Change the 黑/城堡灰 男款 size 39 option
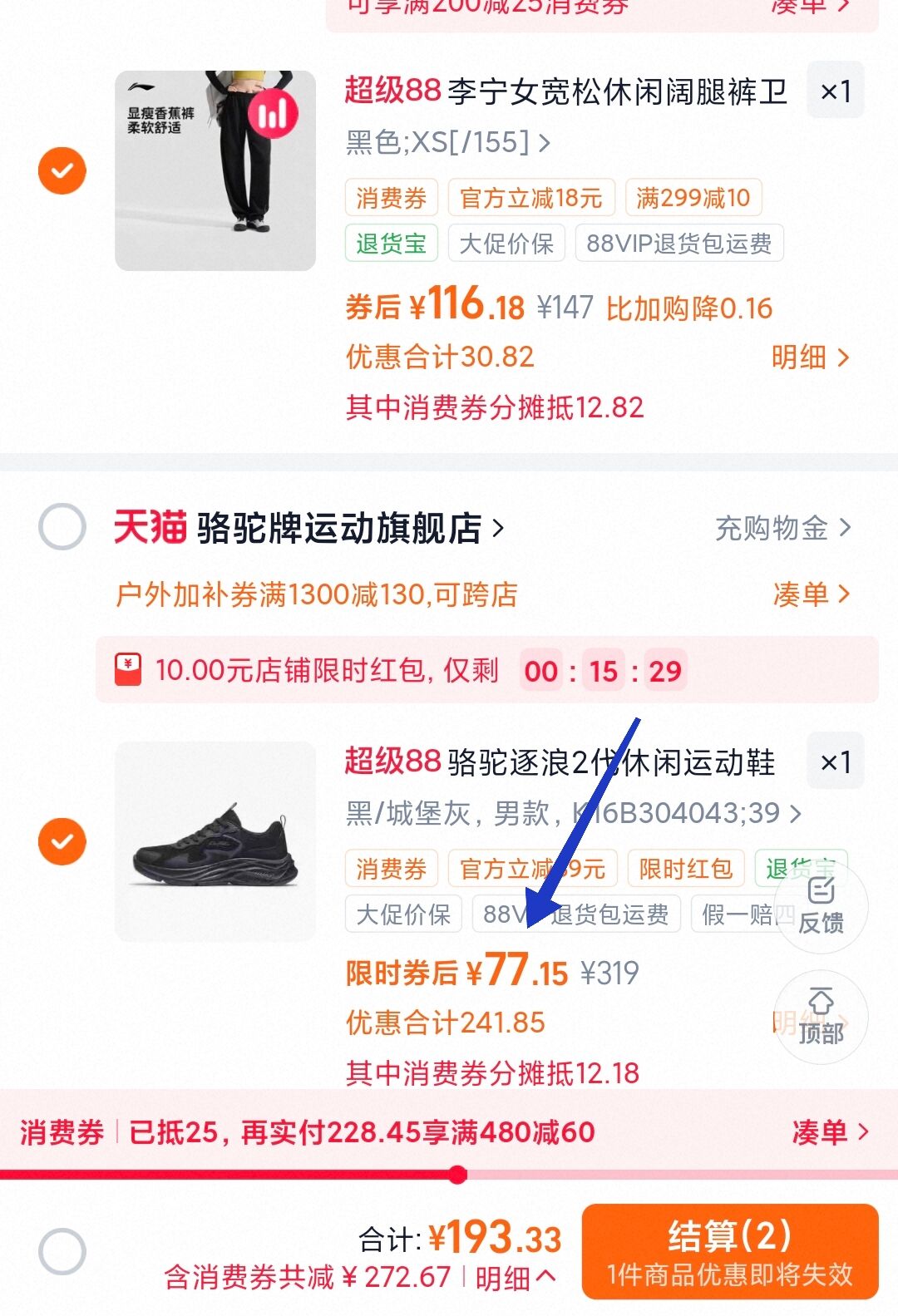 point(573,813)
